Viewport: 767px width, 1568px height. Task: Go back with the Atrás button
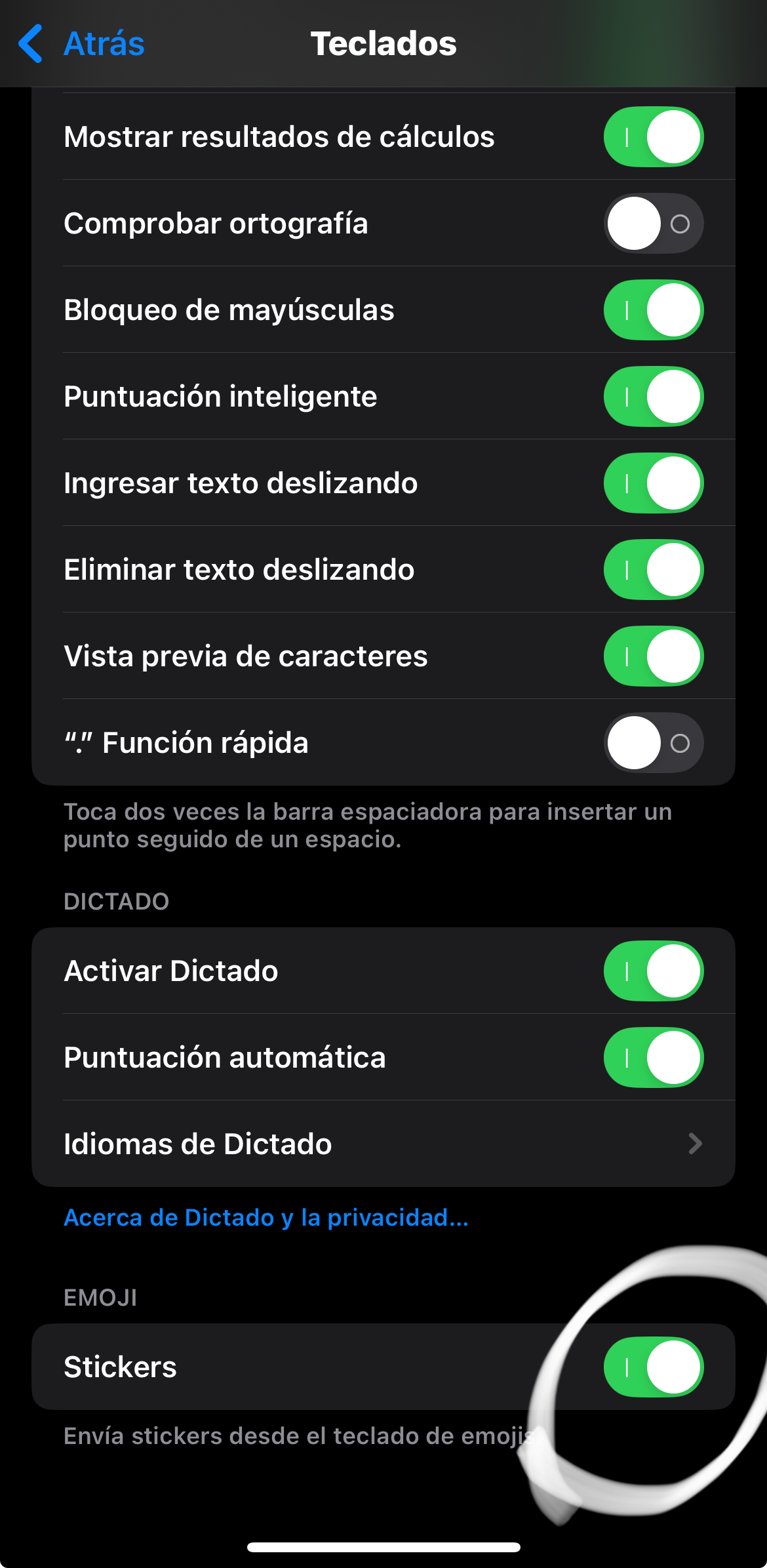coord(81,43)
